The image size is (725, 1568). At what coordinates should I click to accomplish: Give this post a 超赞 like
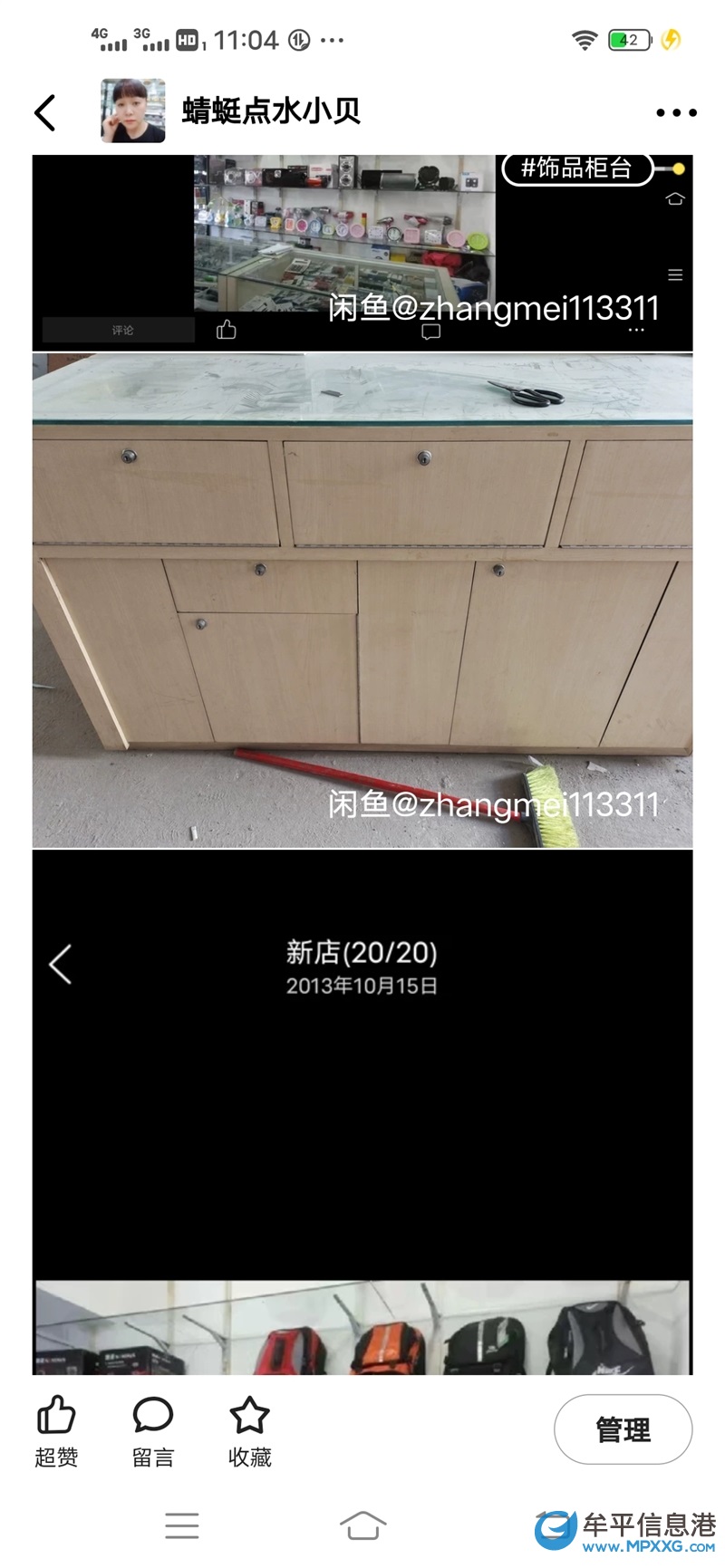(56, 1431)
